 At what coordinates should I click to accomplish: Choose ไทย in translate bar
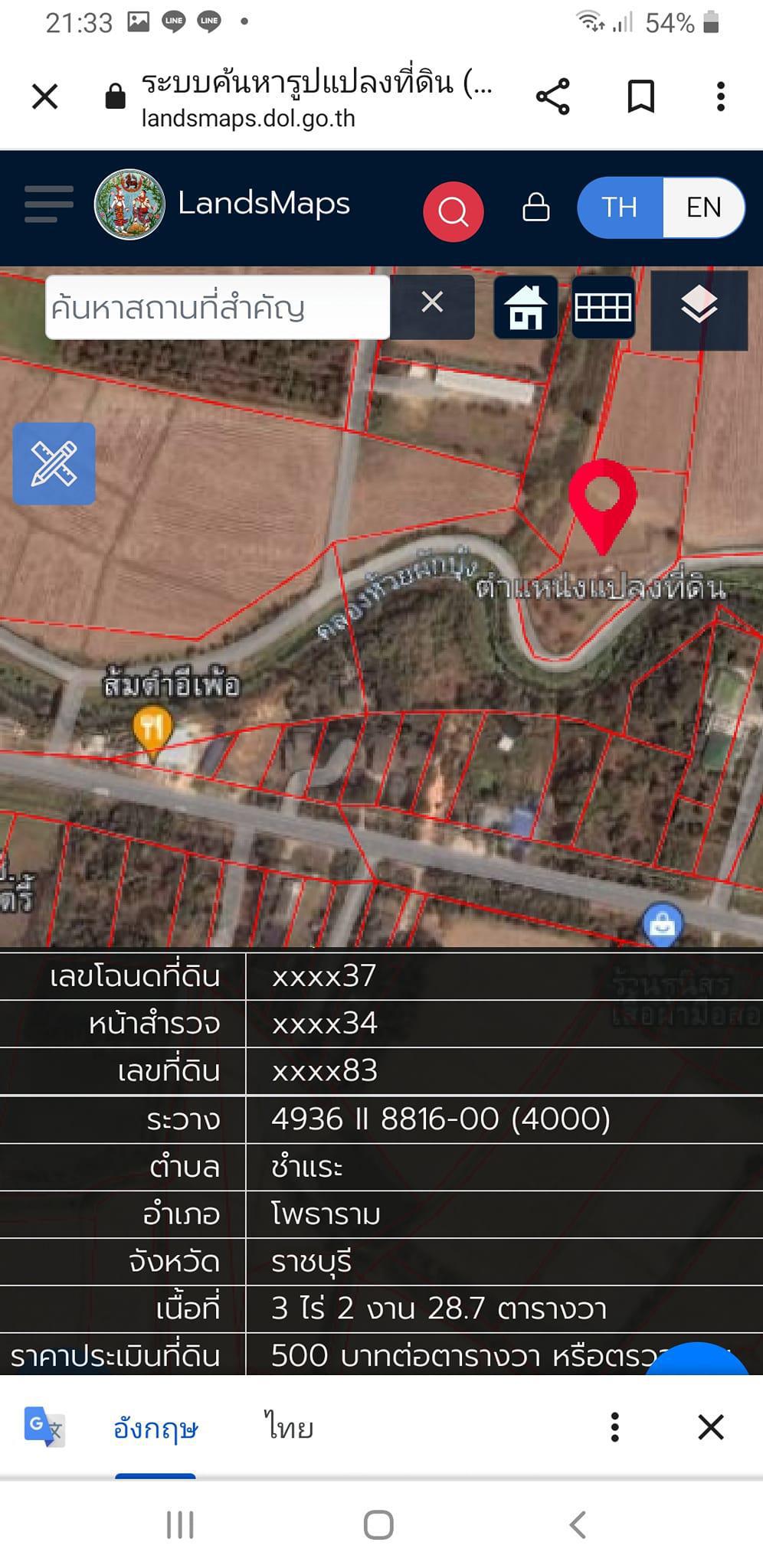point(289,1429)
